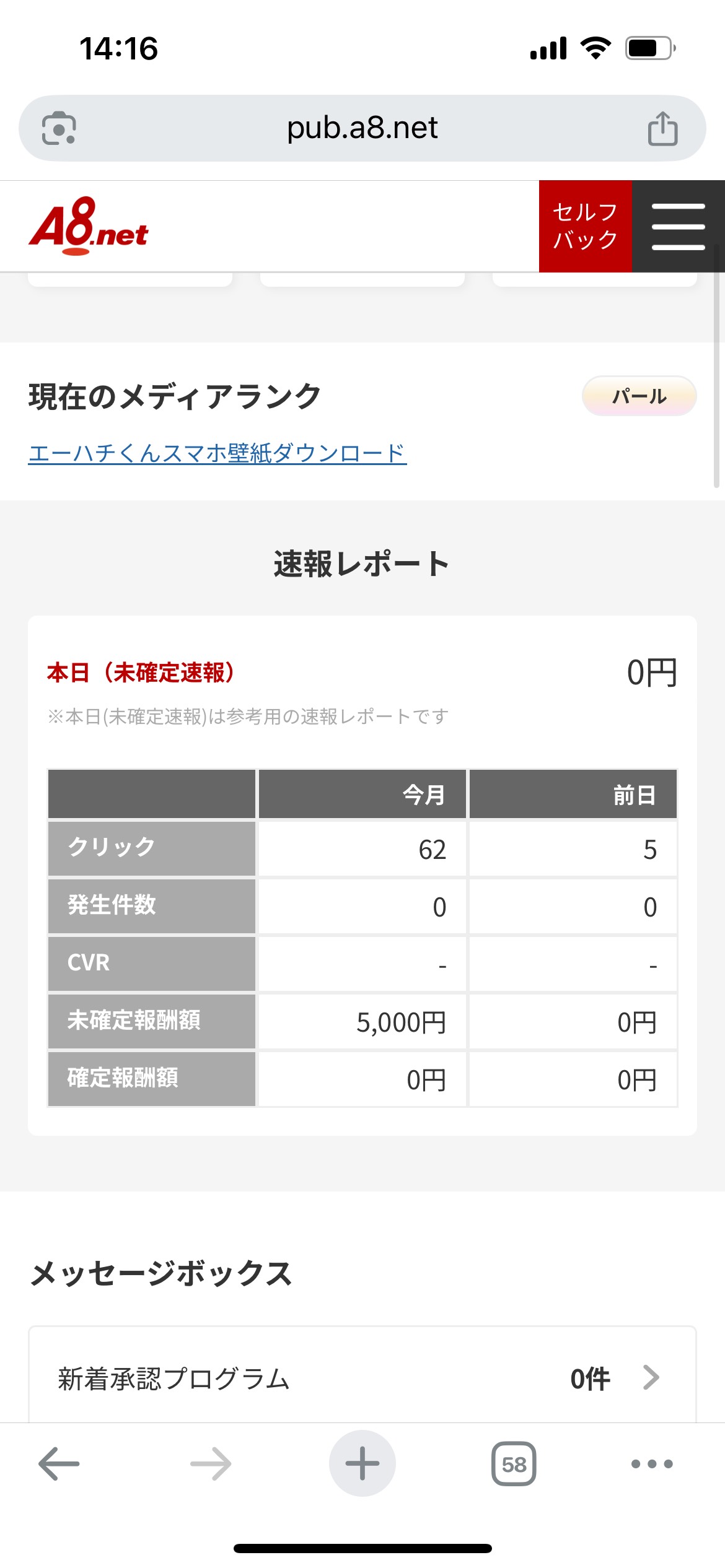The width and height of the screenshot is (725, 1568).
Task: Open the セルフバック button
Action: [585, 226]
